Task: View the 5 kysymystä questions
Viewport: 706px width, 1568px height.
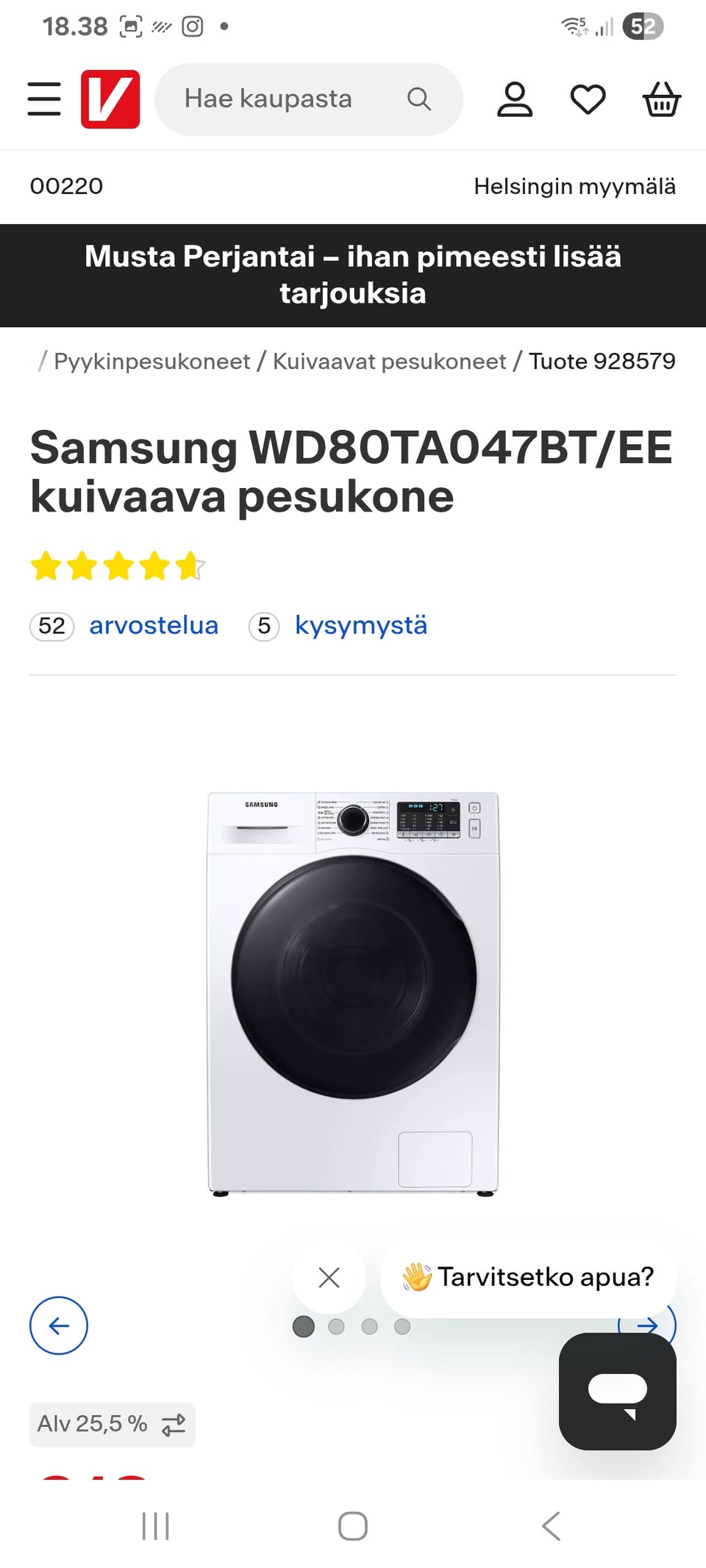Action: (360, 626)
